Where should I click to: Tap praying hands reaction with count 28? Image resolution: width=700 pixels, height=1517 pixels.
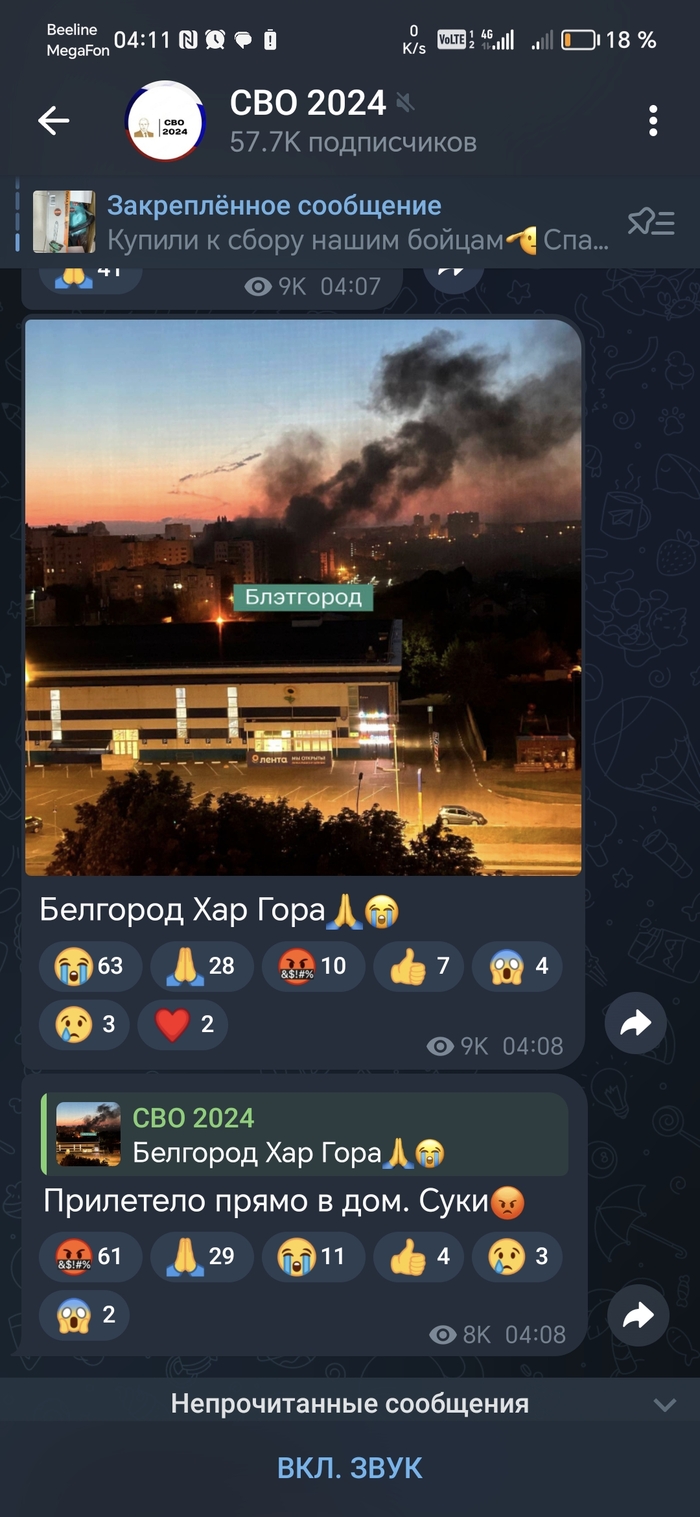[201, 965]
